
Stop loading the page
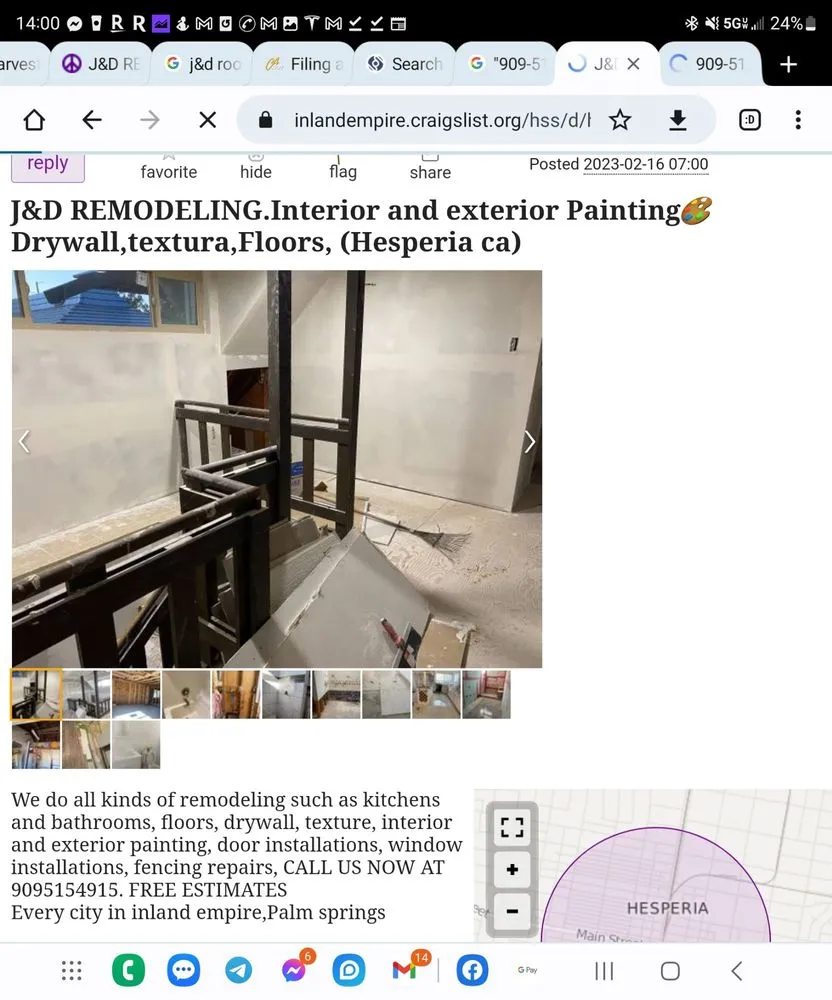click(207, 120)
